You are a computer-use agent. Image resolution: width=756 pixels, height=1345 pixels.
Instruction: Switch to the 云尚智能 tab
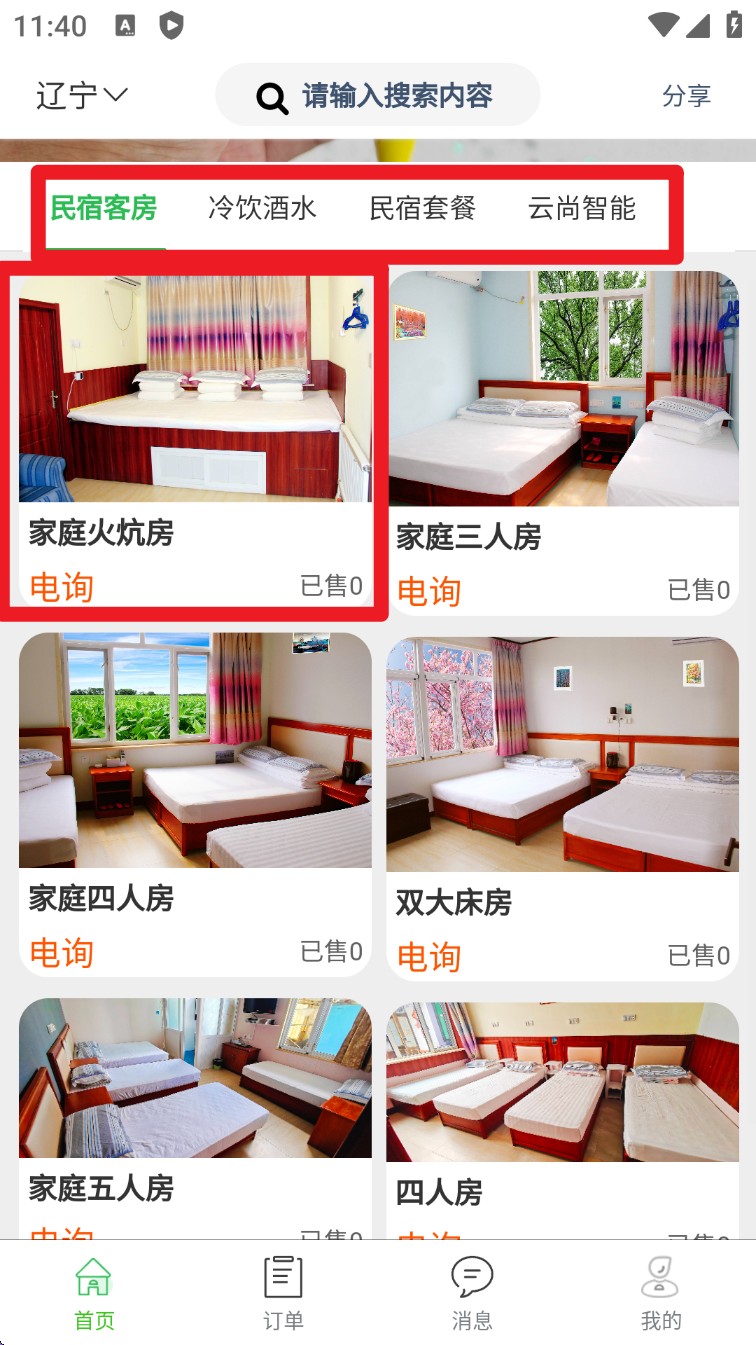[582, 208]
